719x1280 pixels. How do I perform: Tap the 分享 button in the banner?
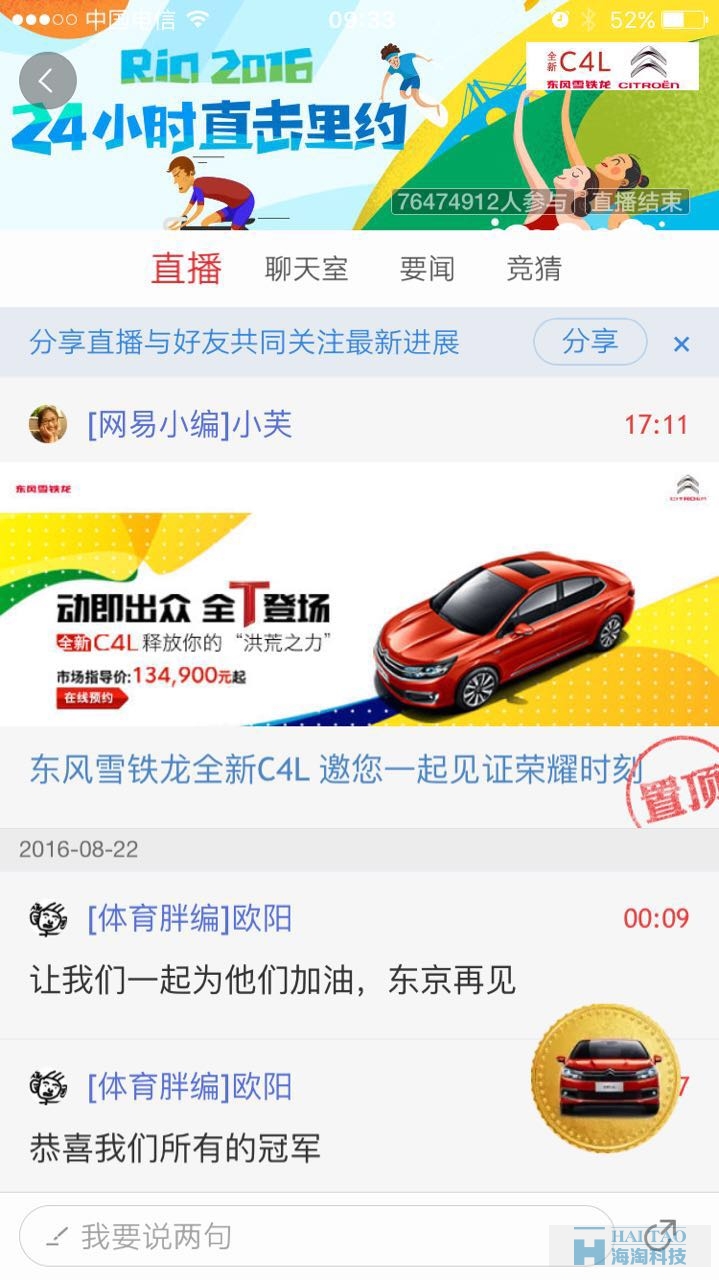point(590,342)
